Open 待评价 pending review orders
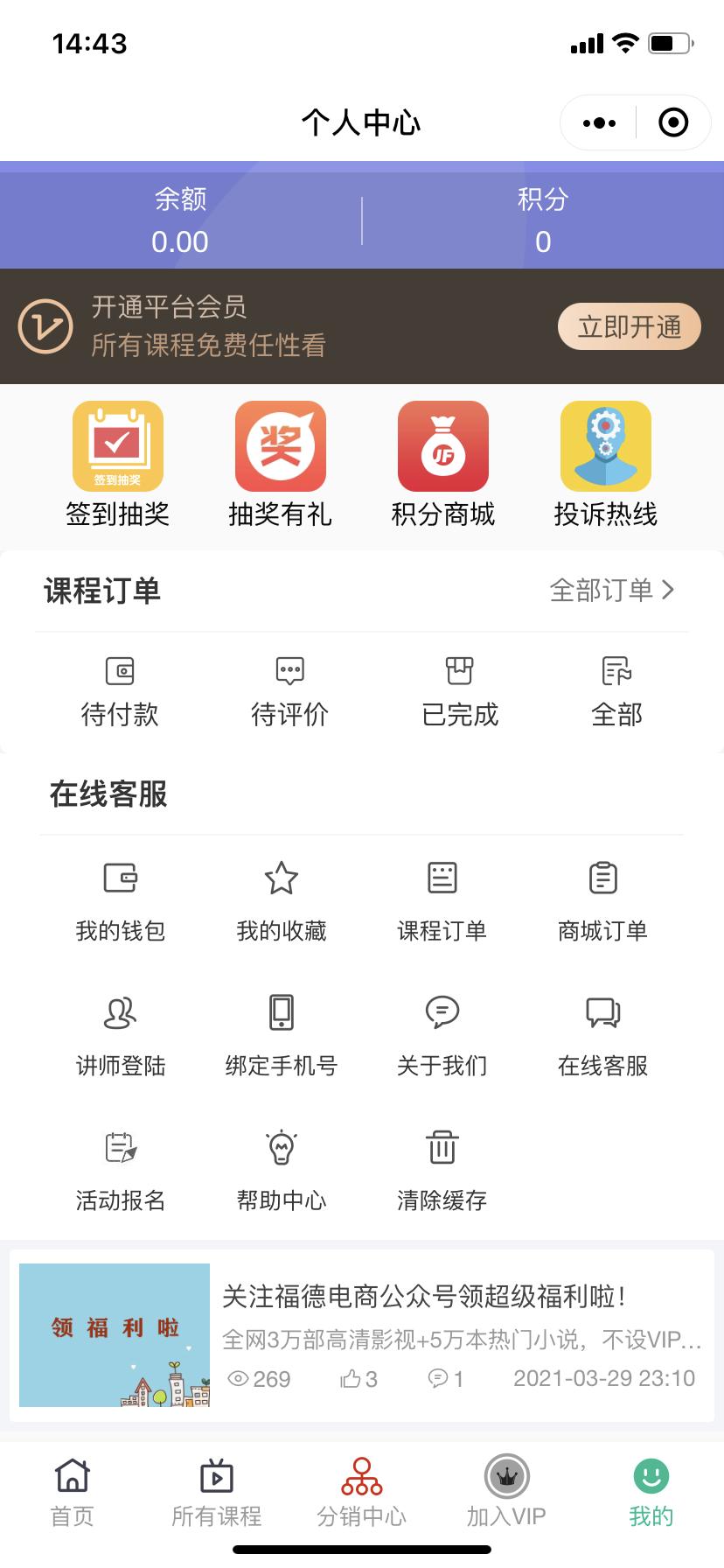This screenshot has width=724, height=1568. (x=289, y=691)
